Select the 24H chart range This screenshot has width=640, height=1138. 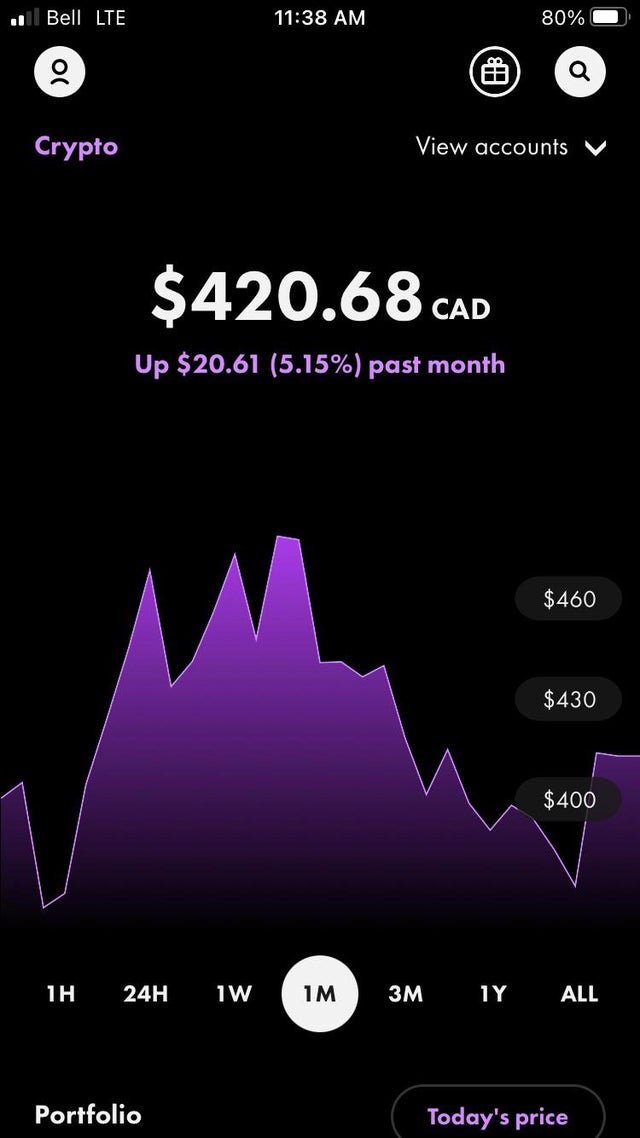pos(145,994)
